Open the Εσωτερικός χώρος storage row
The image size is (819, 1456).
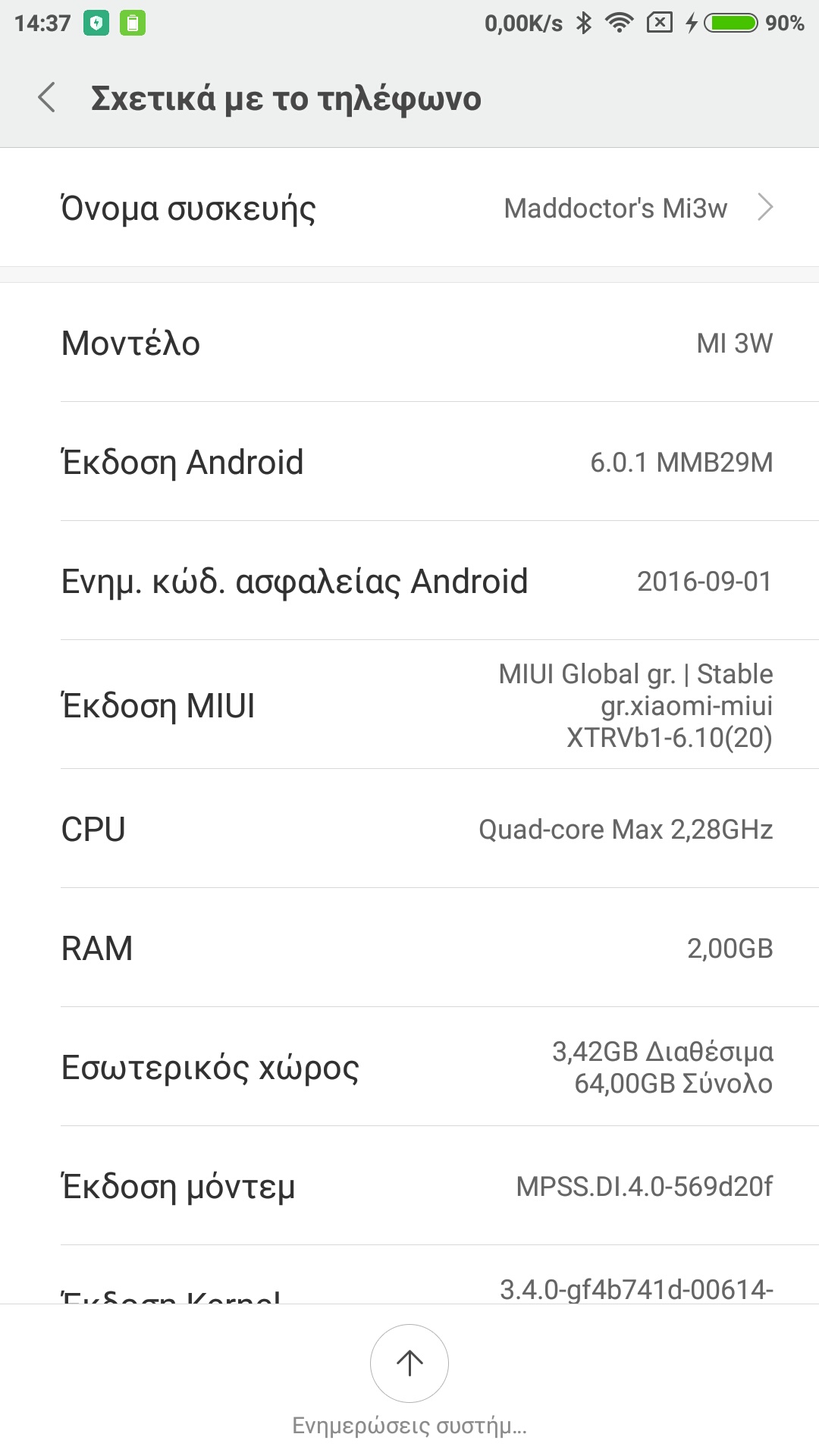tap(409, 1067)
